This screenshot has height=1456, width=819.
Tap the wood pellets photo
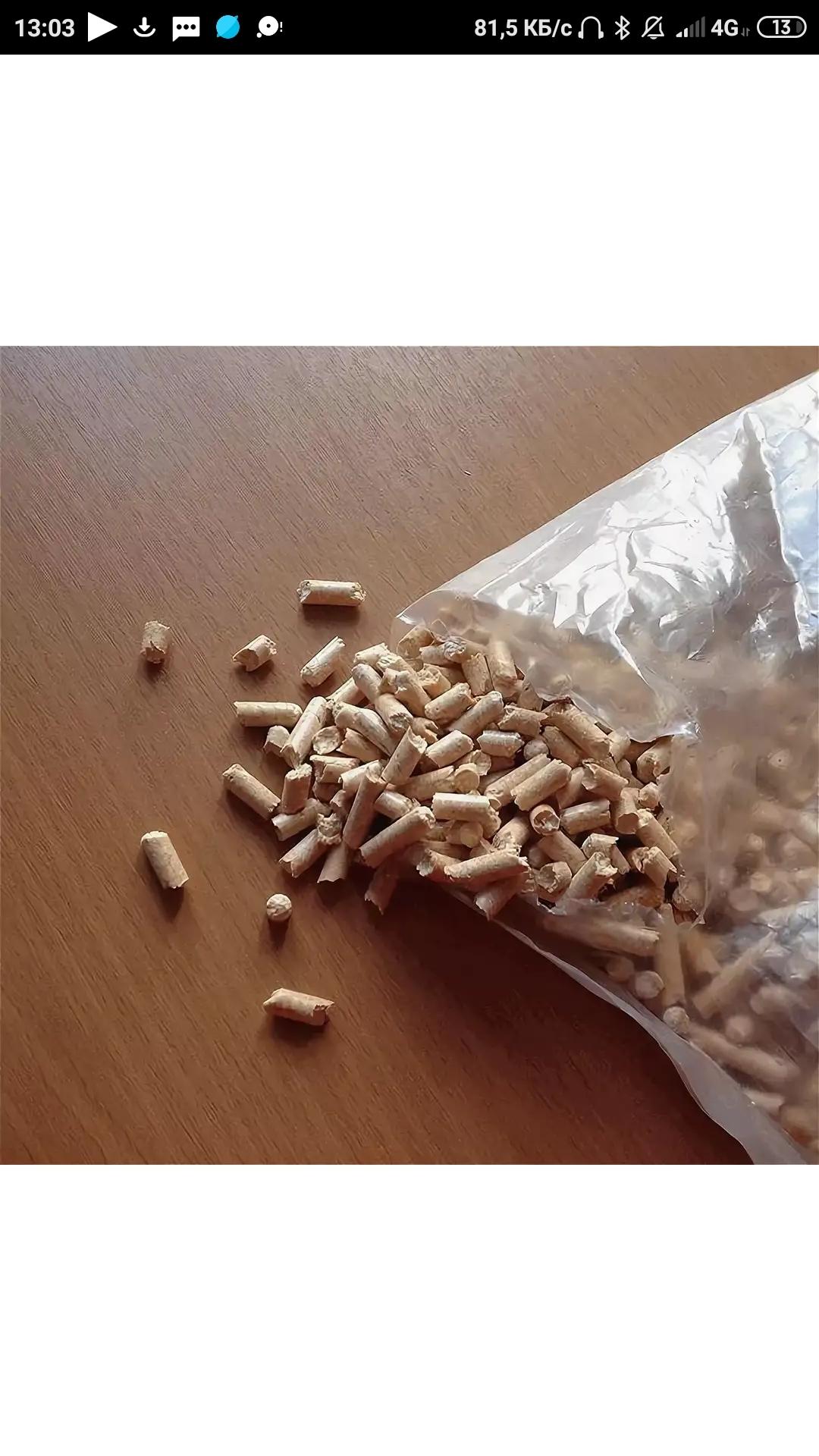(x=409, y=755)
